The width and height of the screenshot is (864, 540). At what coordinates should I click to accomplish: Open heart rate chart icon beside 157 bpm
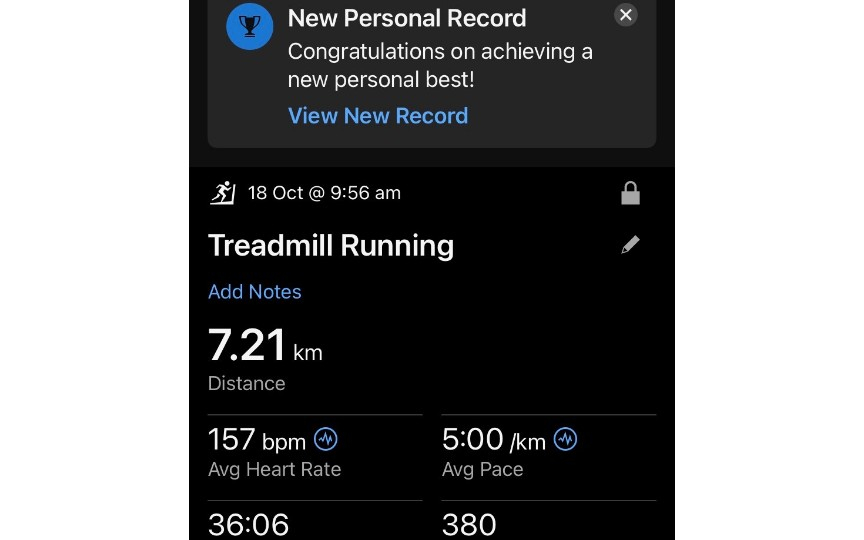pyautogui.click(x=326, y=439)
